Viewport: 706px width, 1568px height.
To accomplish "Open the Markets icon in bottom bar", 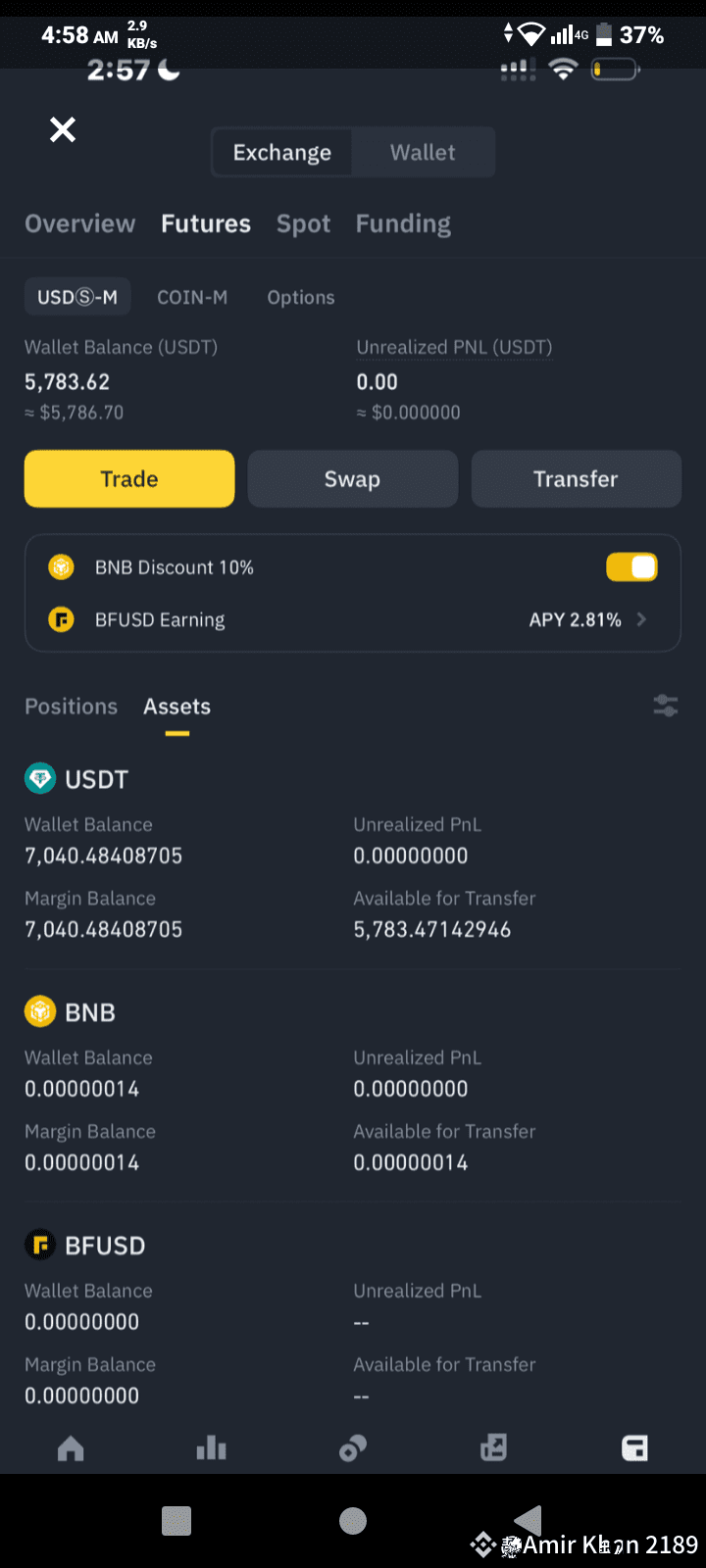I will (x=212, y=1447).
